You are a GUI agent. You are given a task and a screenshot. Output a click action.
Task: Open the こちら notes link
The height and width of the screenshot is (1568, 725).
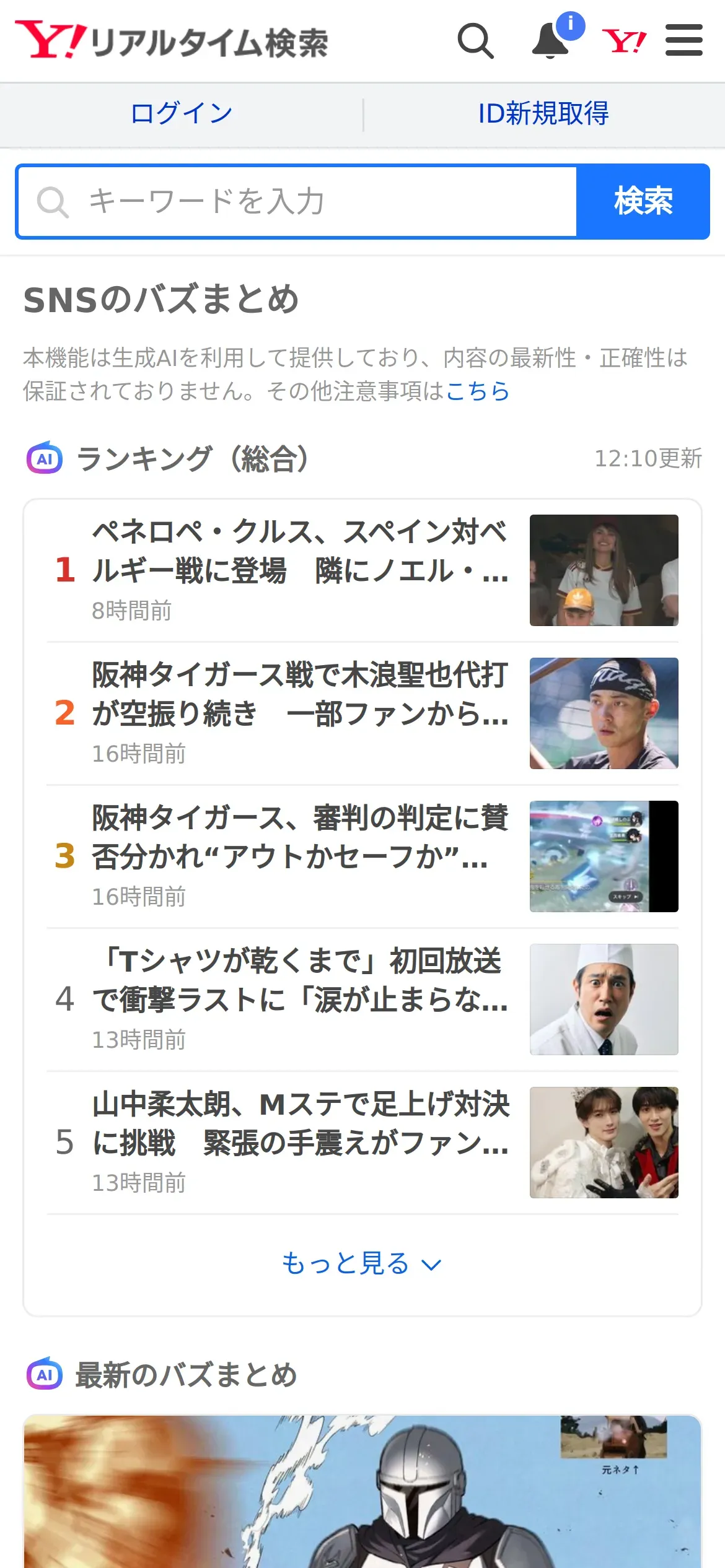[477, 391]
